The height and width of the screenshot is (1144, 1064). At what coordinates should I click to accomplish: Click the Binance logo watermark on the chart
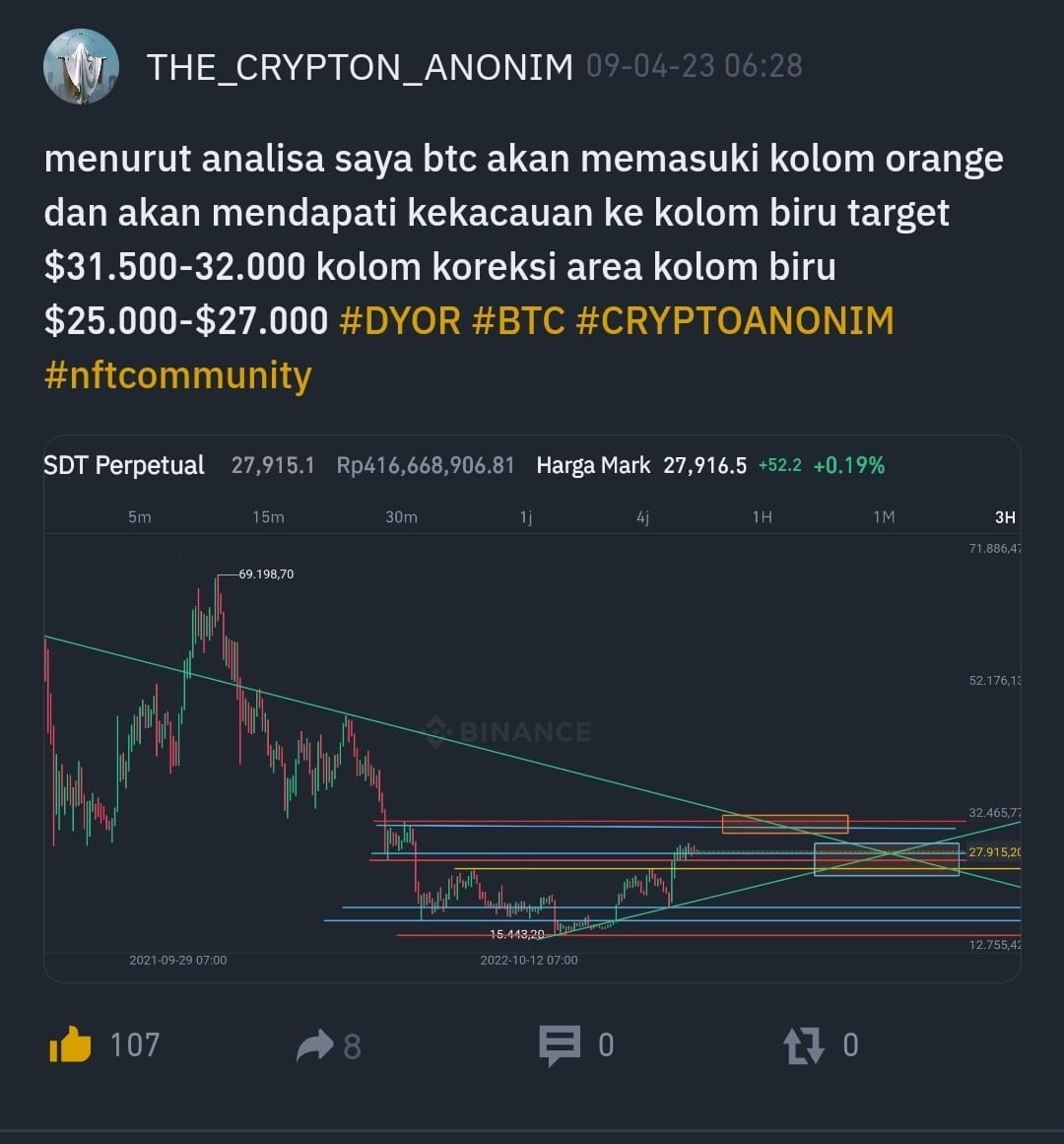point(507,732)
